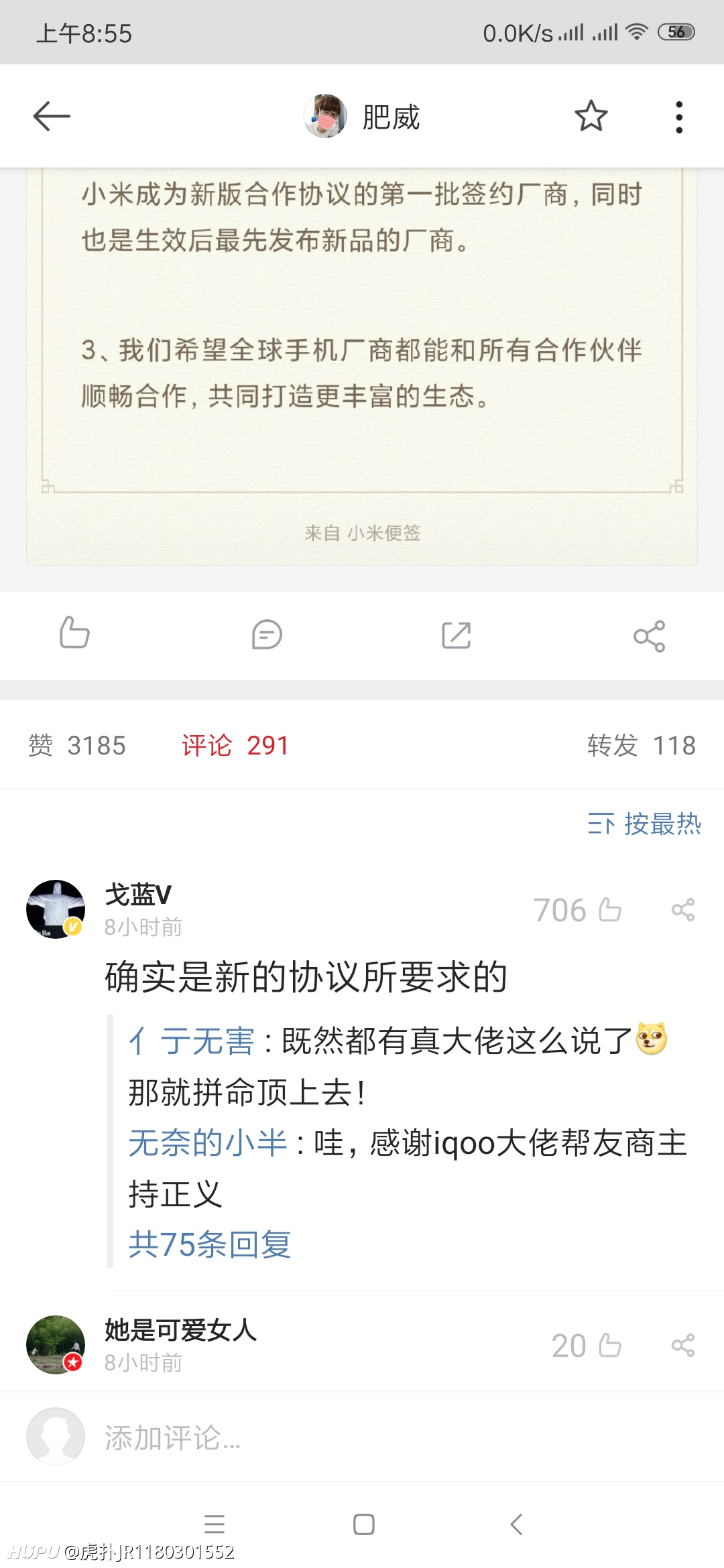
Task: Tap the comment bubble icon under the post
Action: 267,635
